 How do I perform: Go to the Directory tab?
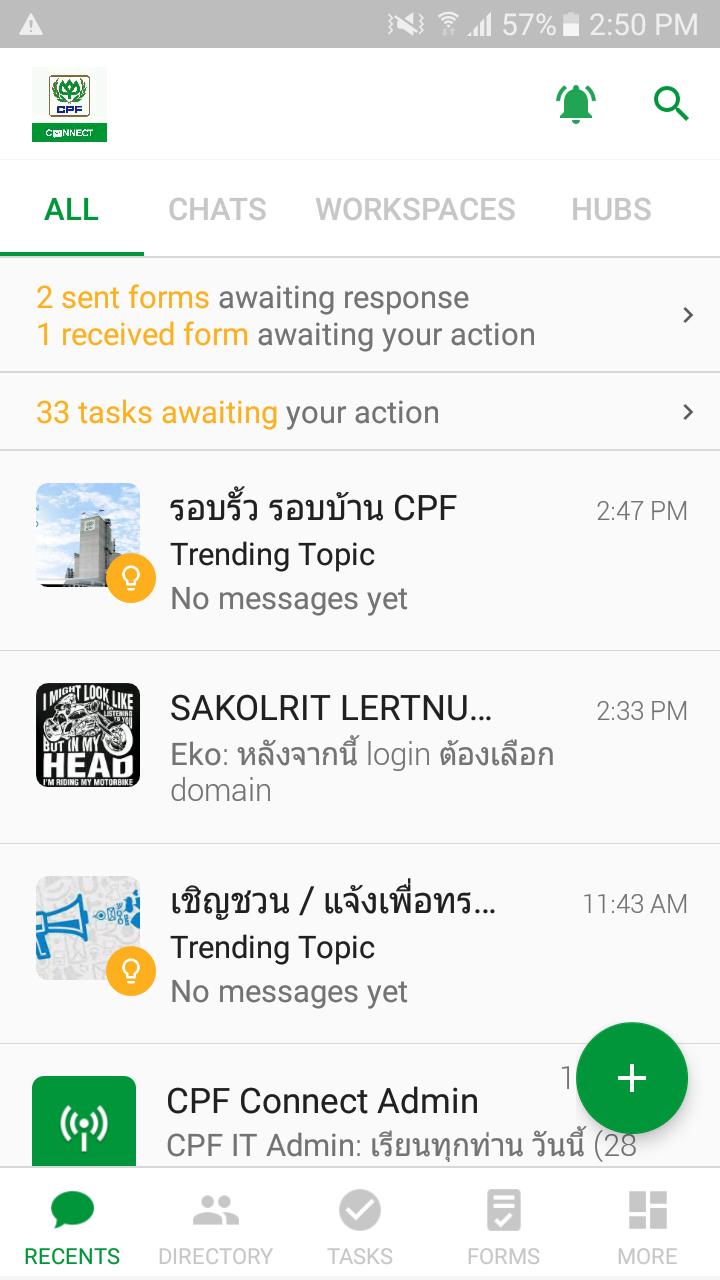(x=215, y=1226)
